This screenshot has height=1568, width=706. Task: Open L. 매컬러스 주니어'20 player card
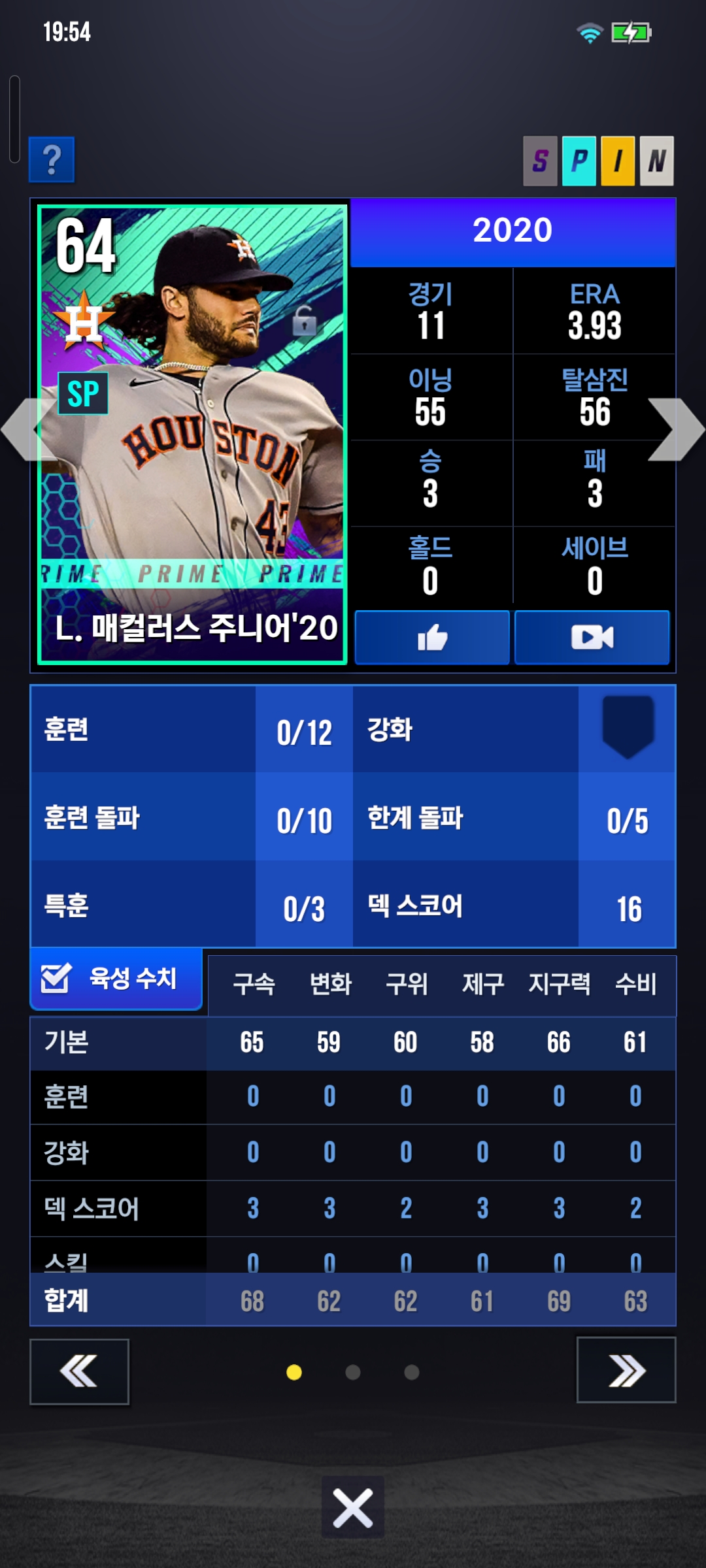[192, 434]
